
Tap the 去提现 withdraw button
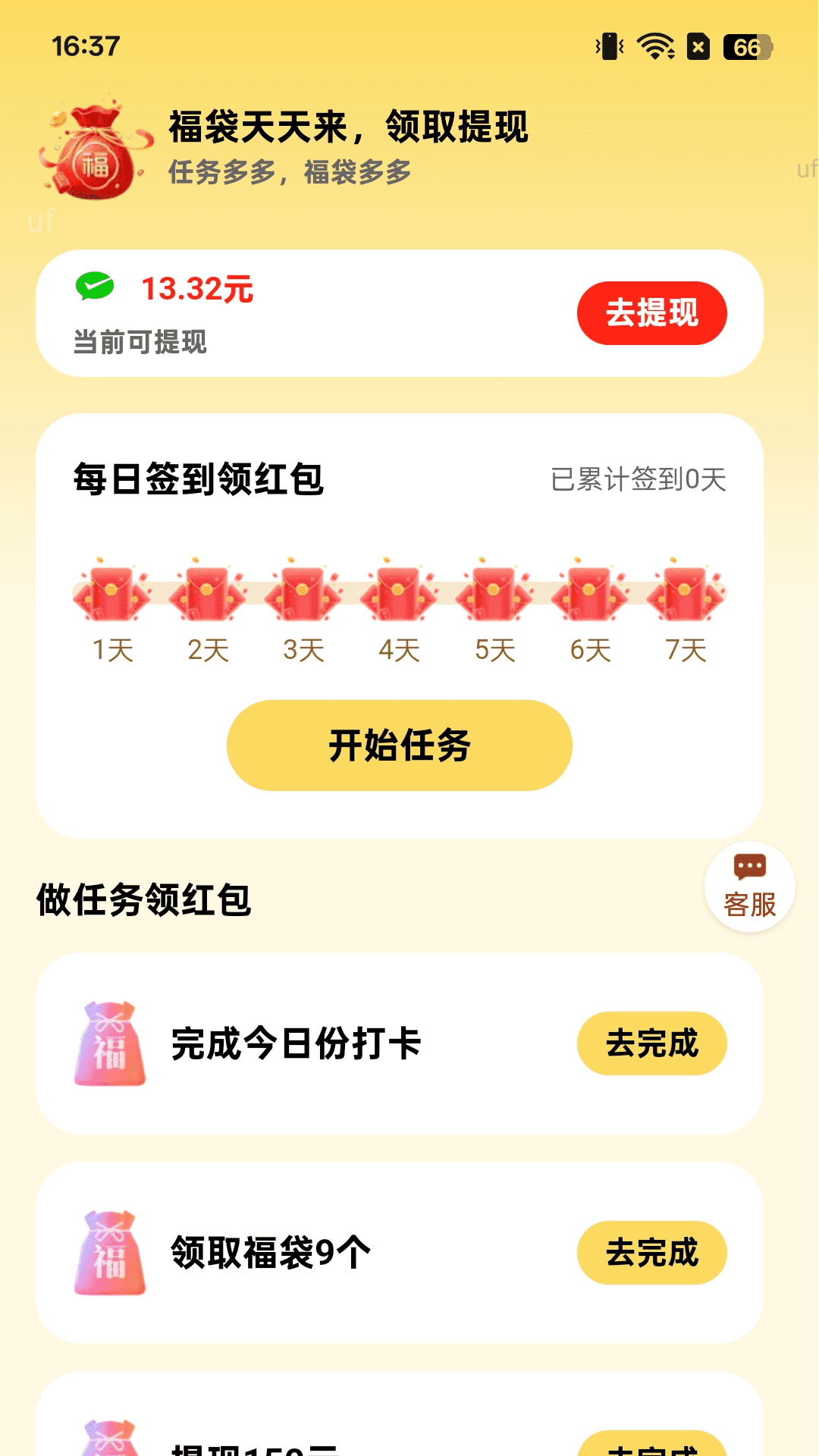(x=652, y=312)
